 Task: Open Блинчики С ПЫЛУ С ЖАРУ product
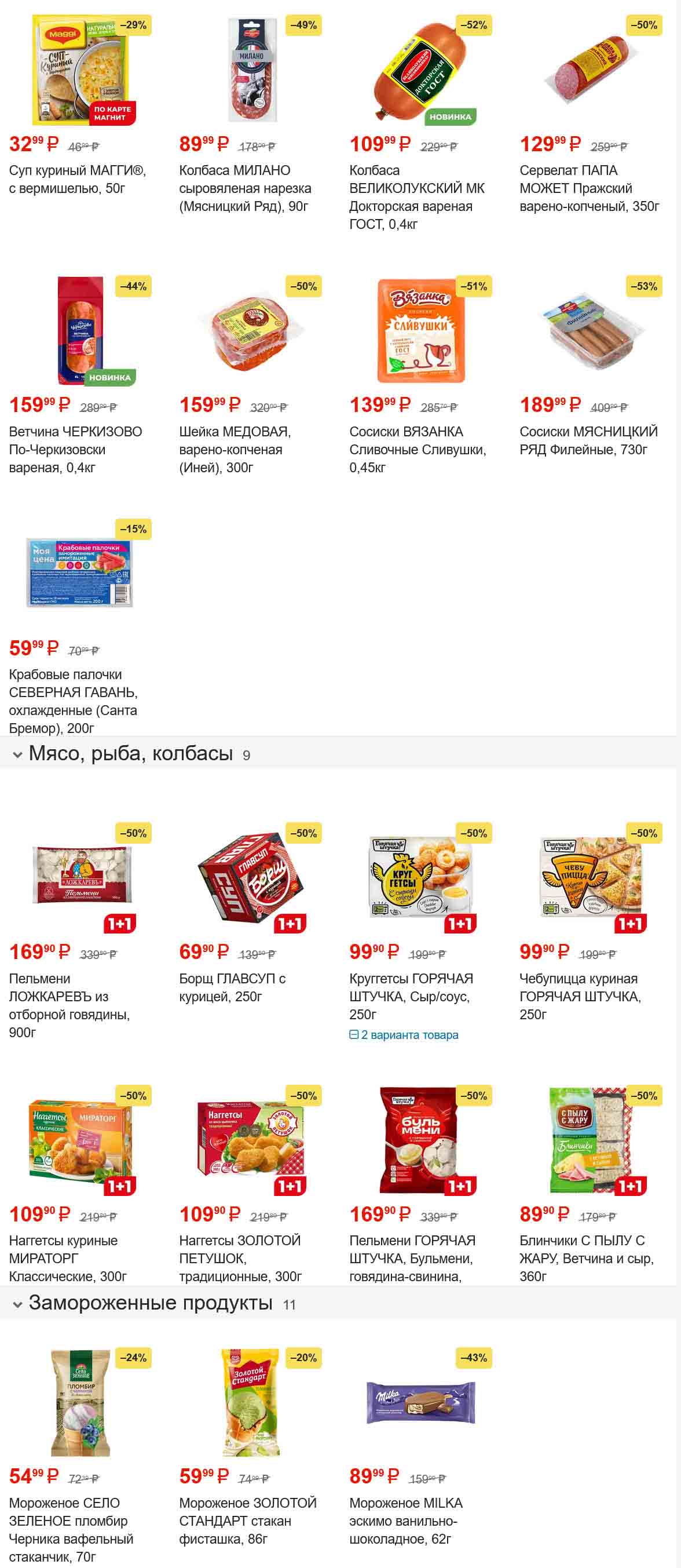tap(586, 1257)
